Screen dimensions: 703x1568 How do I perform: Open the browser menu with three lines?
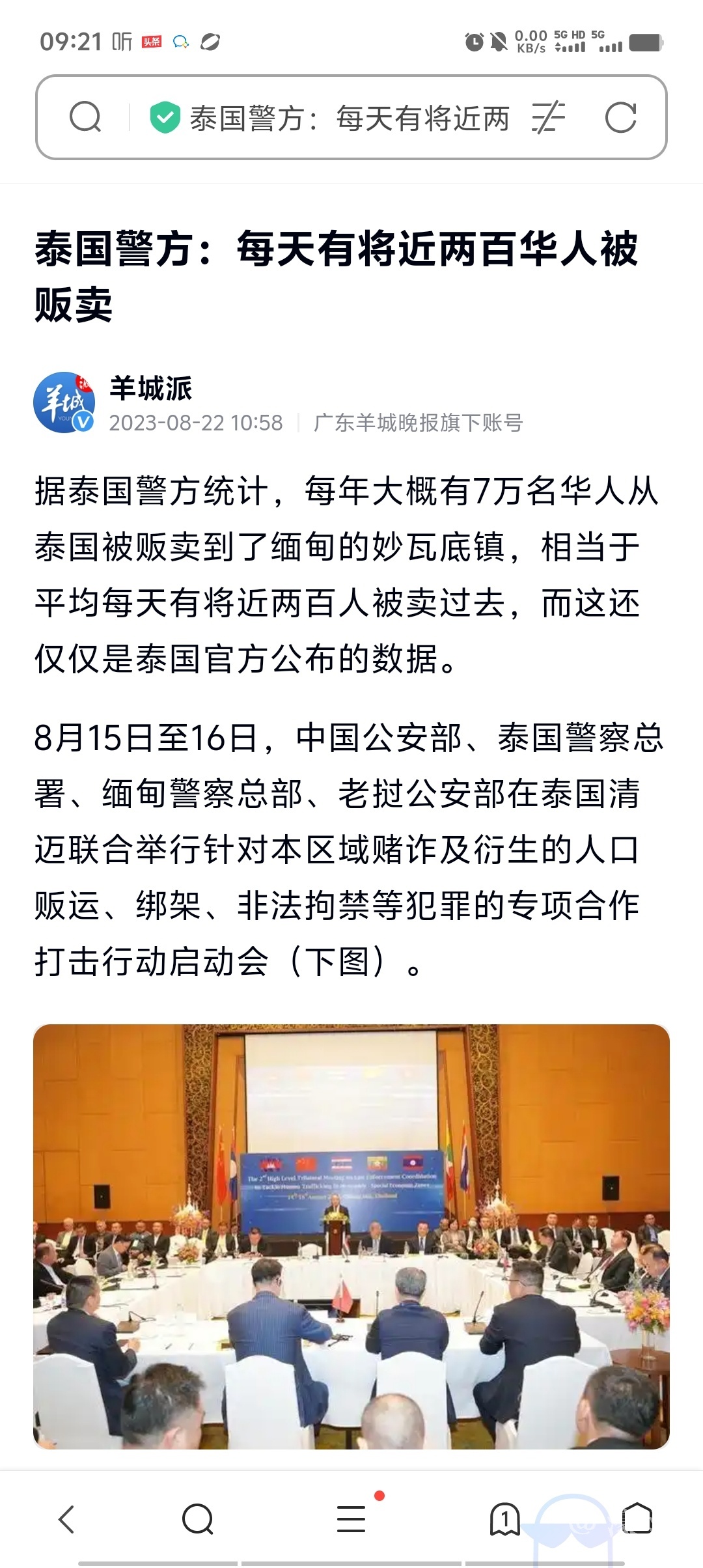coord(351,1519)
